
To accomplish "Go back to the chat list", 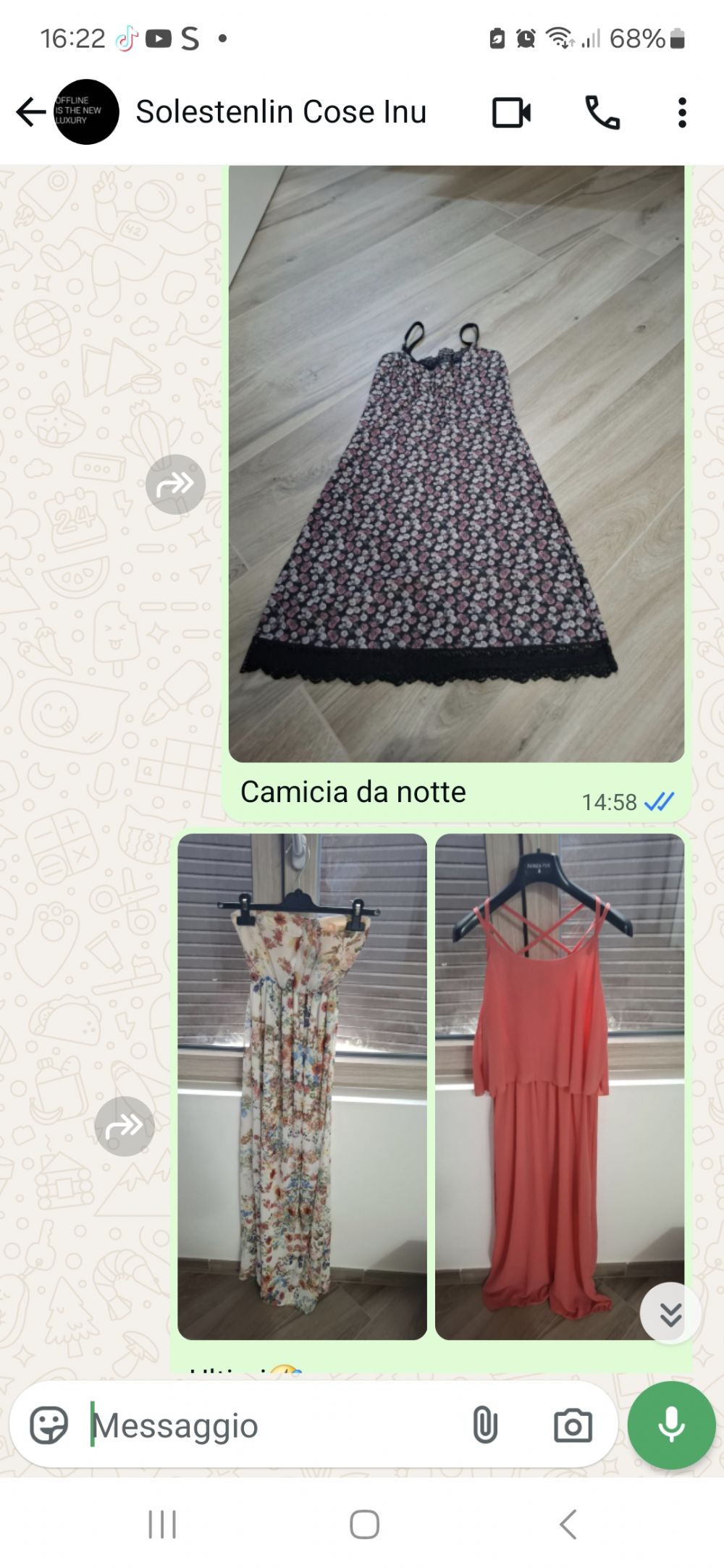I will (31, 112).
